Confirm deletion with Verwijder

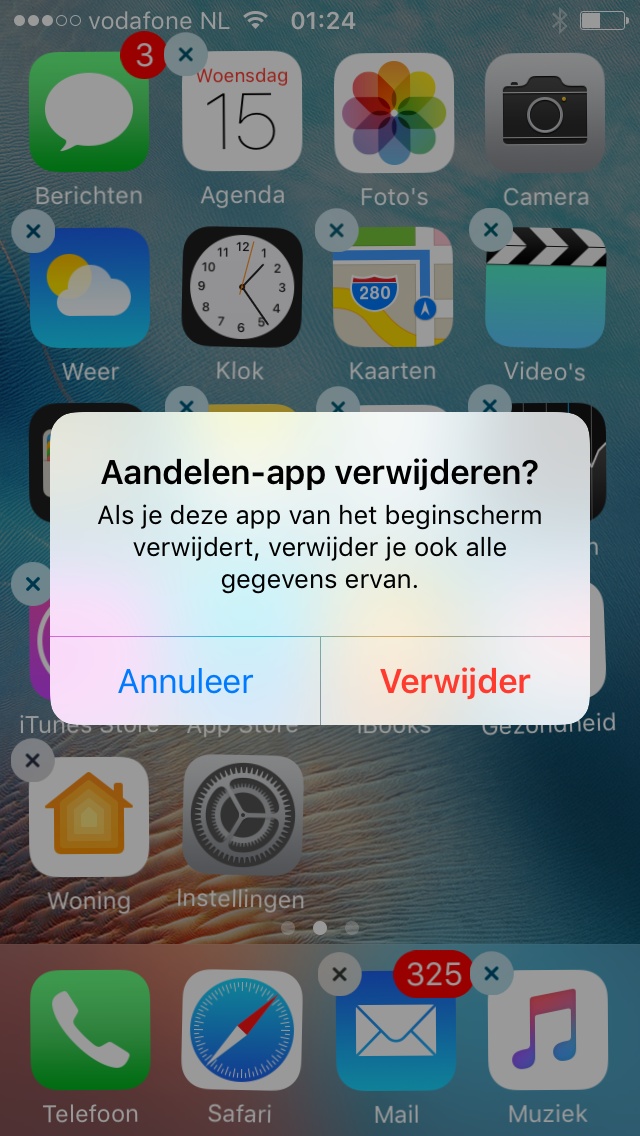click(x=455, y=681)
